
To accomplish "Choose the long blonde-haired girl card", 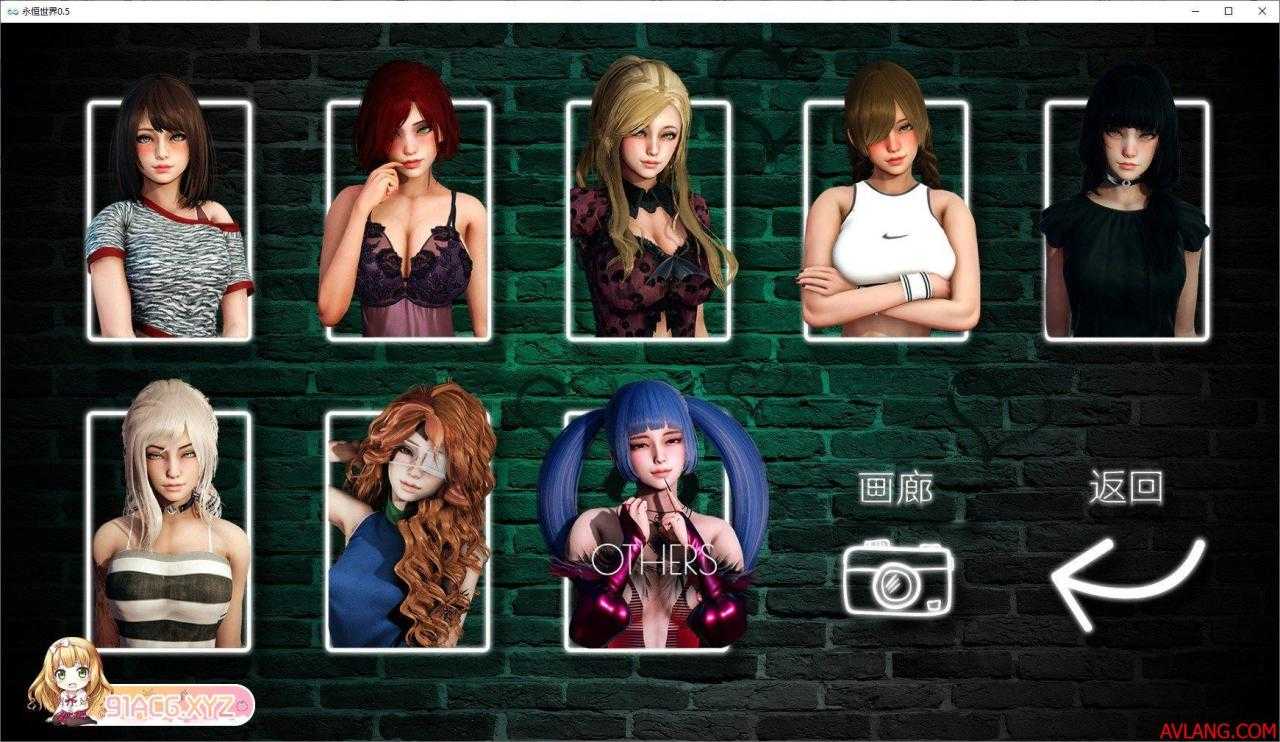I will pyautogui.click(x=648, y=220).
